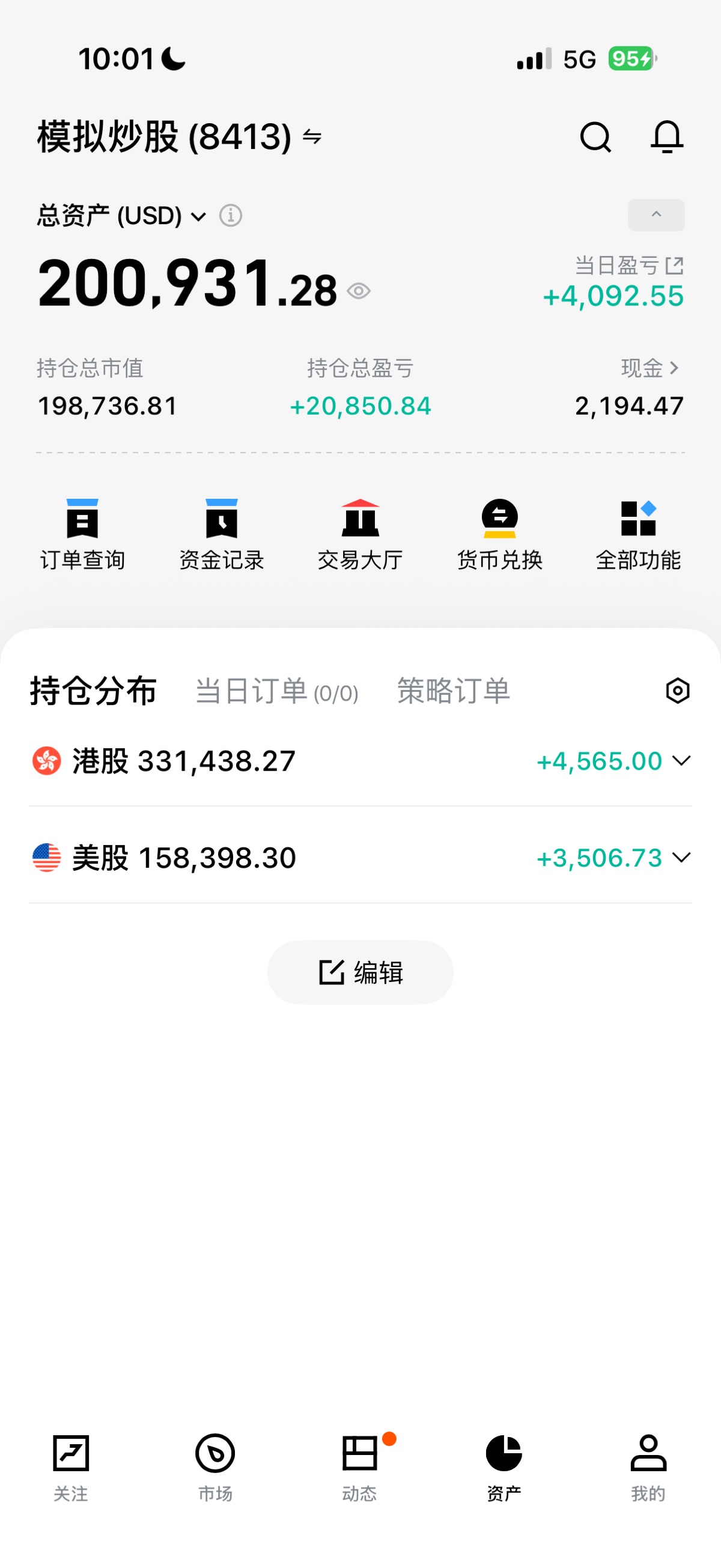This screenshot has height=1568, width=721.
Task: Switch to 策略订单 tab
Action: 453,692
